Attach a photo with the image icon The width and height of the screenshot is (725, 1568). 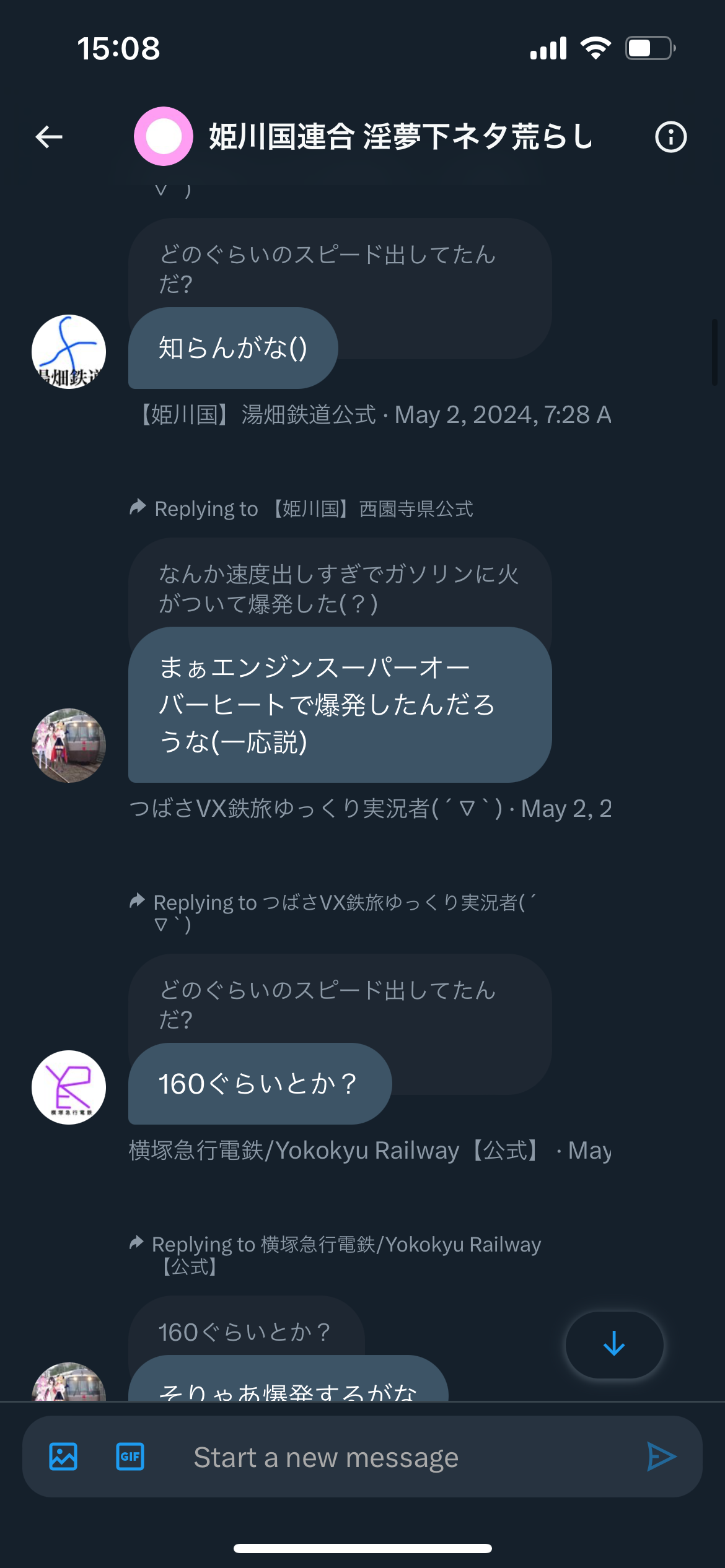[63, 1457]
